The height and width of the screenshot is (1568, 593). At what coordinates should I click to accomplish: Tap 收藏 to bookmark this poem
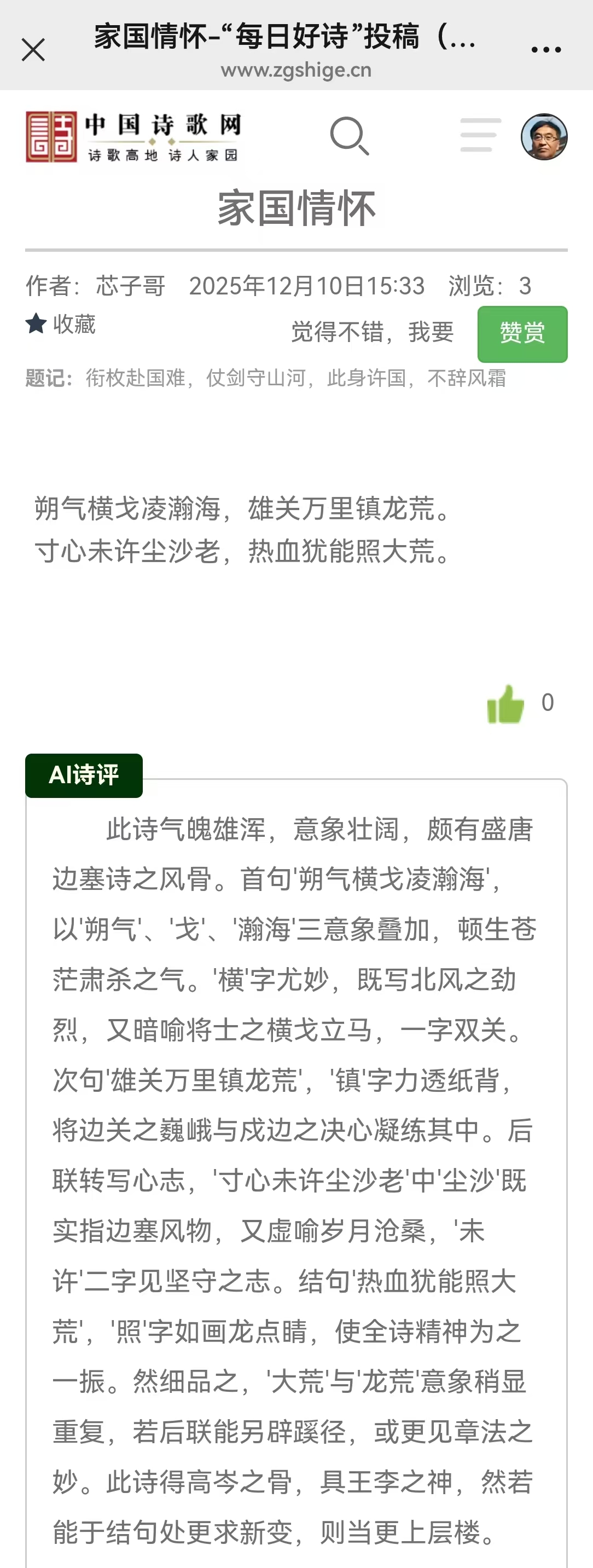[61, 324]
